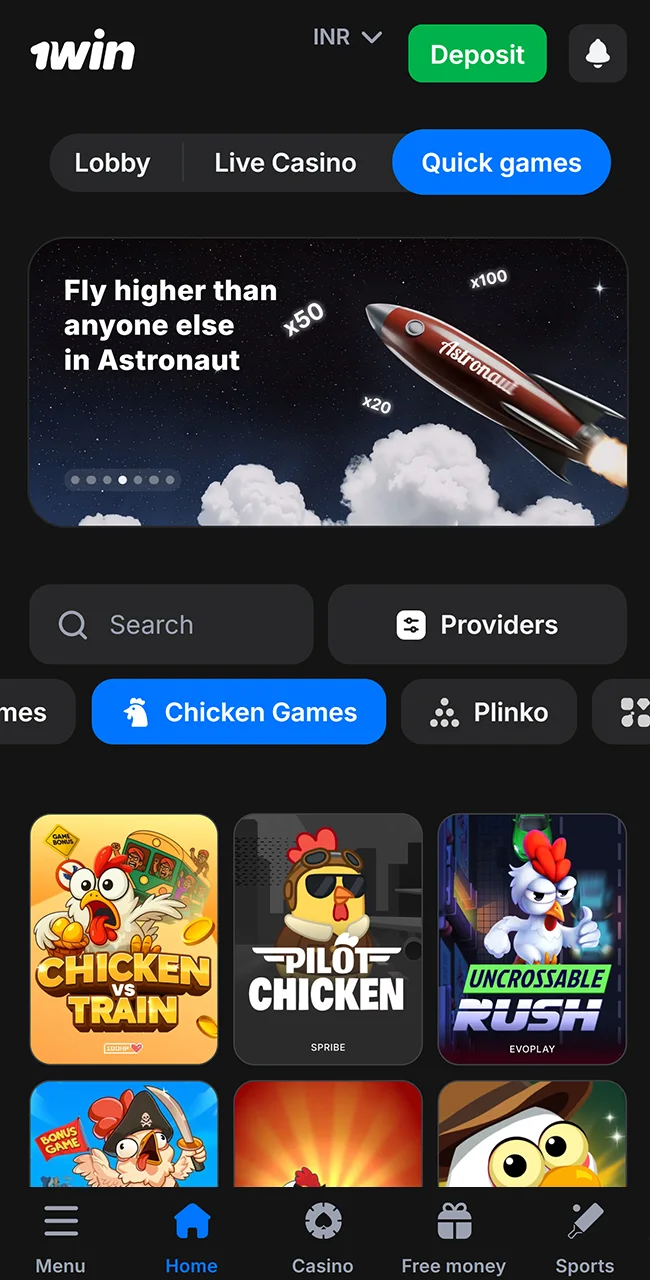The width and height of the screenshot is (650, 1280).
Task: Tap the green Deposit button
Action: click(x=477, y=54)
